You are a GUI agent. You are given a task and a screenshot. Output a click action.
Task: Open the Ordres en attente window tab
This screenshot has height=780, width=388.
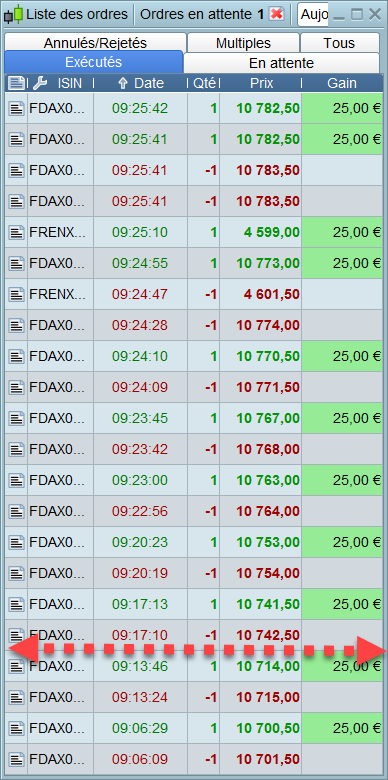point(202,14)
